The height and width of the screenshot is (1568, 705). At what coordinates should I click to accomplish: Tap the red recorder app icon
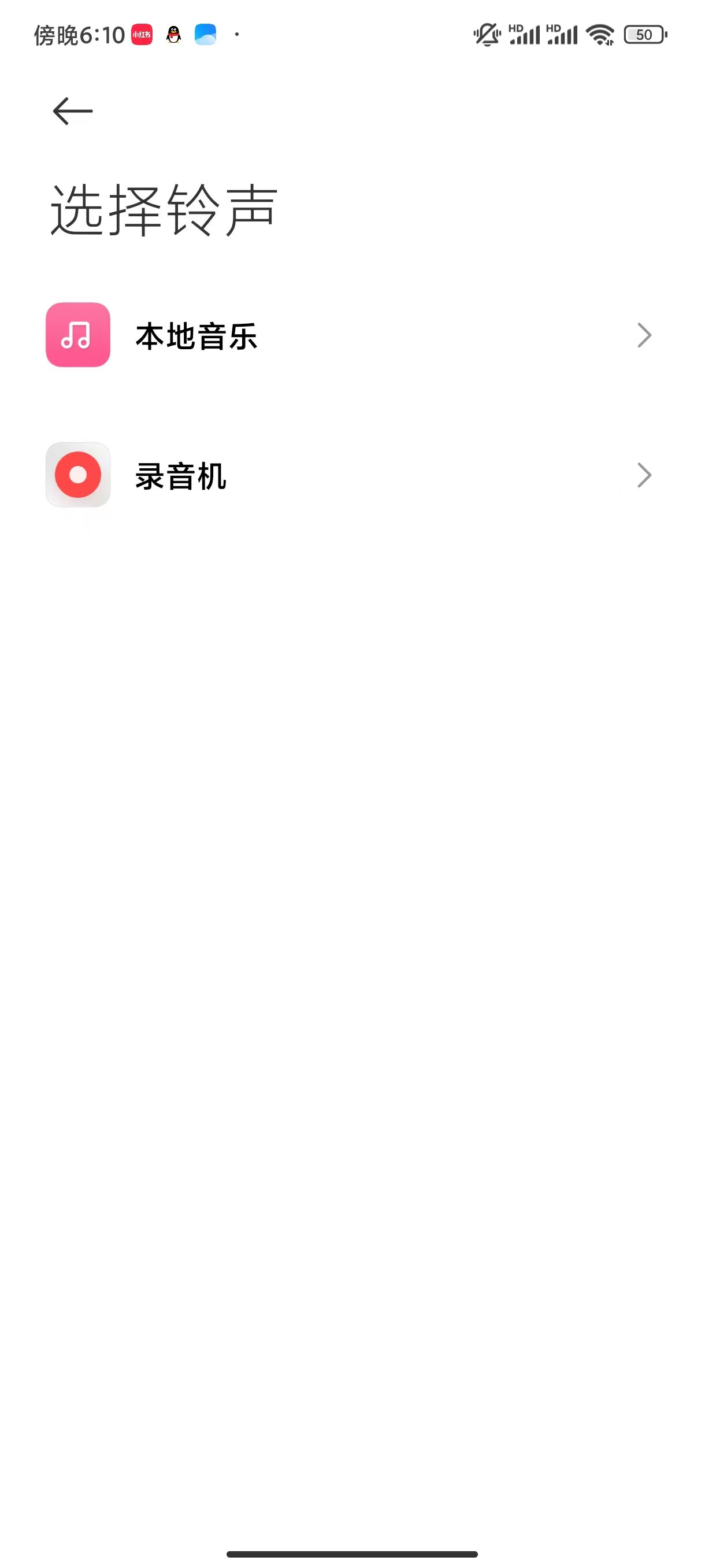[77, 475]
